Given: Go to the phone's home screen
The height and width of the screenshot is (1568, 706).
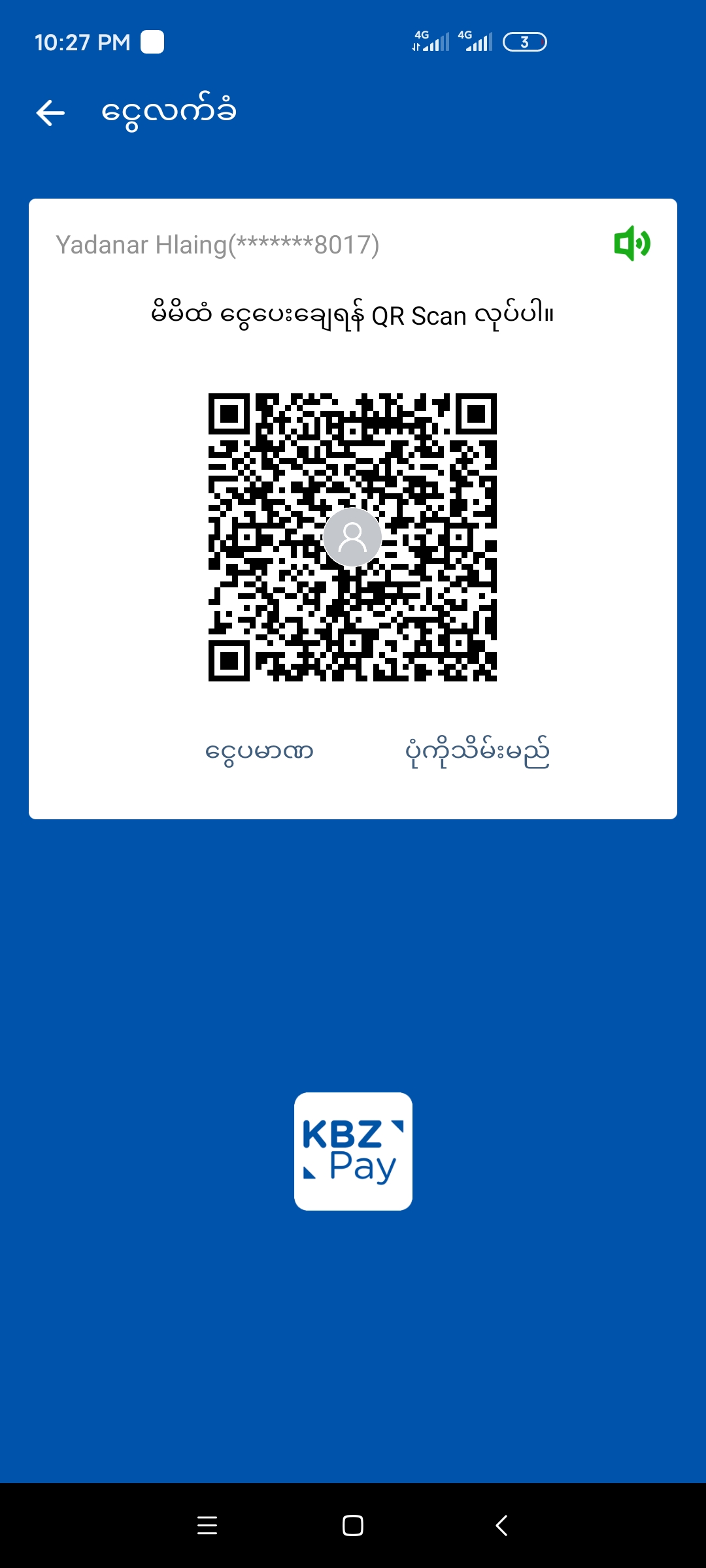Looking at the screenshot, I should (x=353, y=1526).
